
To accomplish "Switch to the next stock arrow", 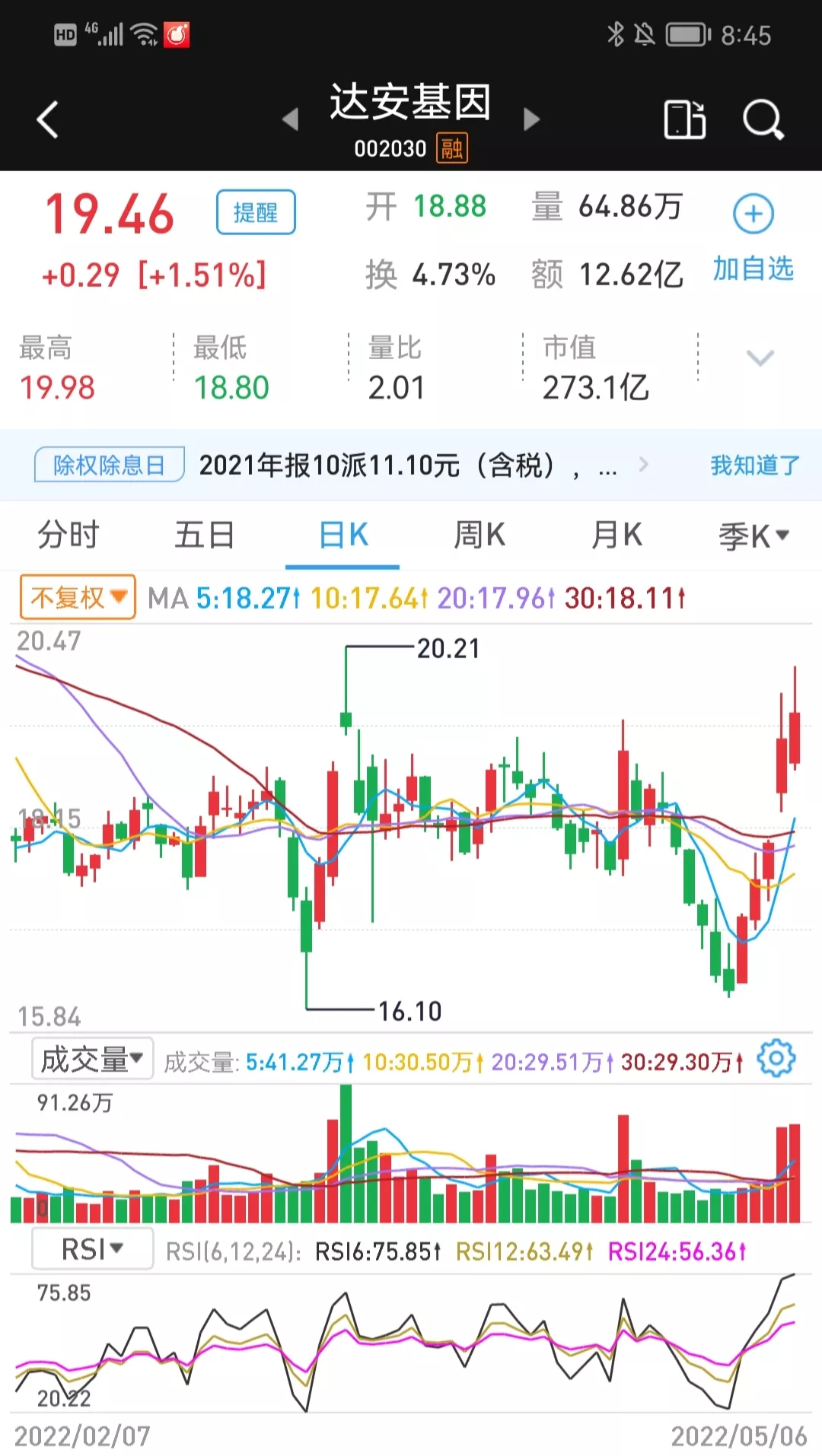I will click(x=531, y=119).
